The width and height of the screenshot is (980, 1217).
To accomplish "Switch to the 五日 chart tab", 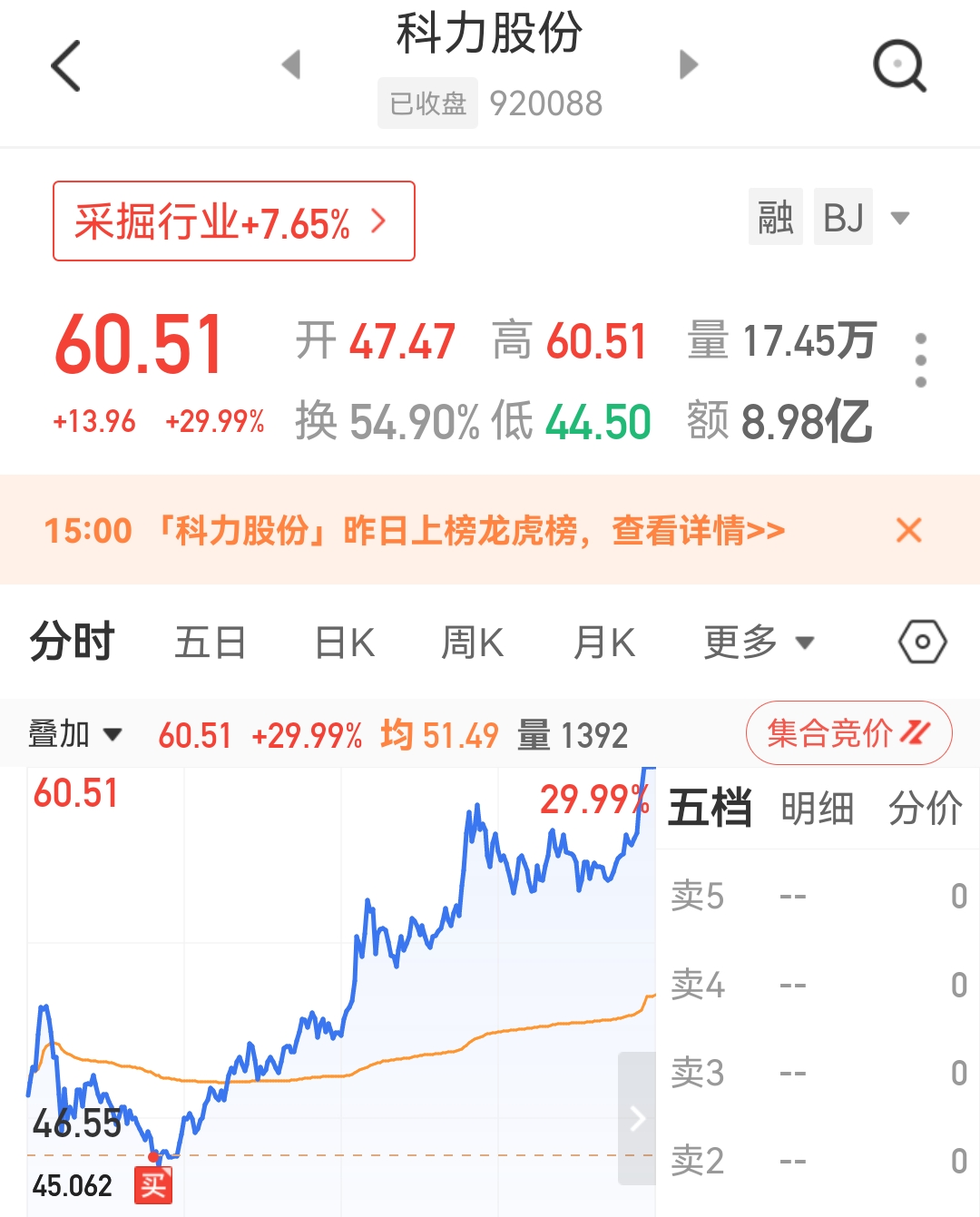I will 211,643.
